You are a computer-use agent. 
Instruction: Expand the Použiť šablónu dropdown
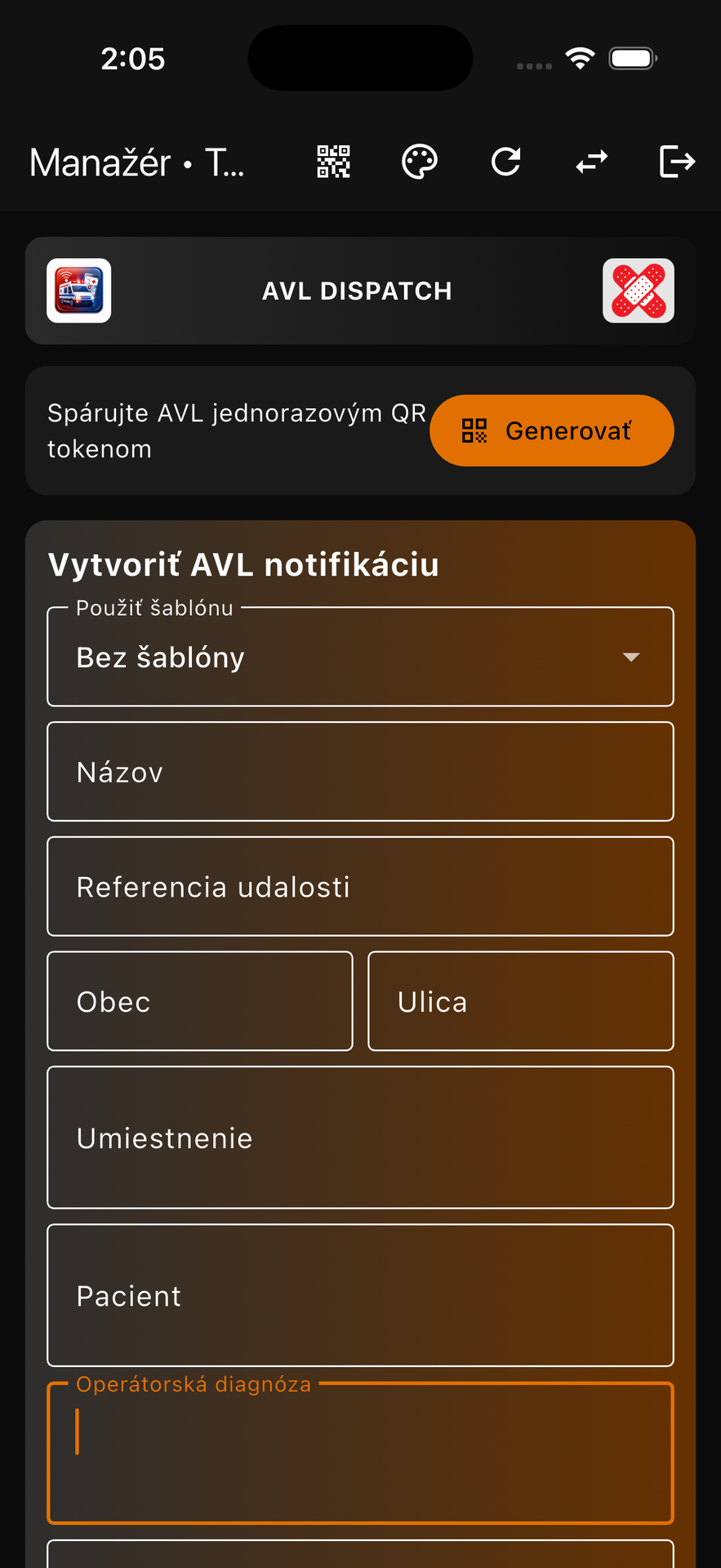[x=360, y=657]
